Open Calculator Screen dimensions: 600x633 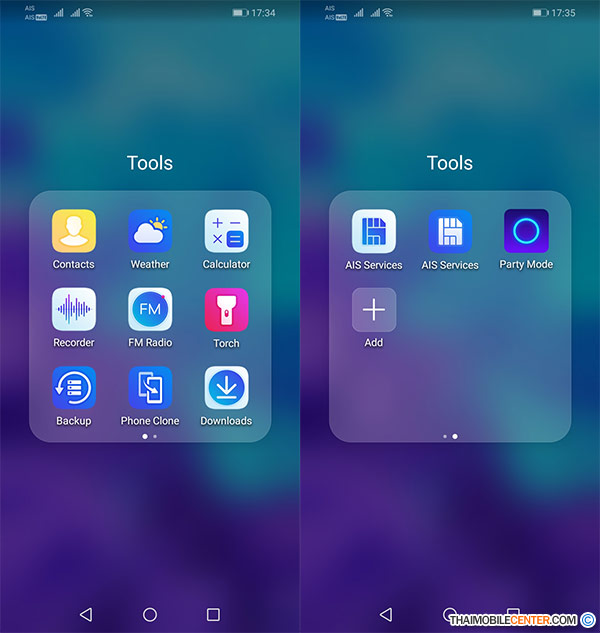(x=226, y=232)
